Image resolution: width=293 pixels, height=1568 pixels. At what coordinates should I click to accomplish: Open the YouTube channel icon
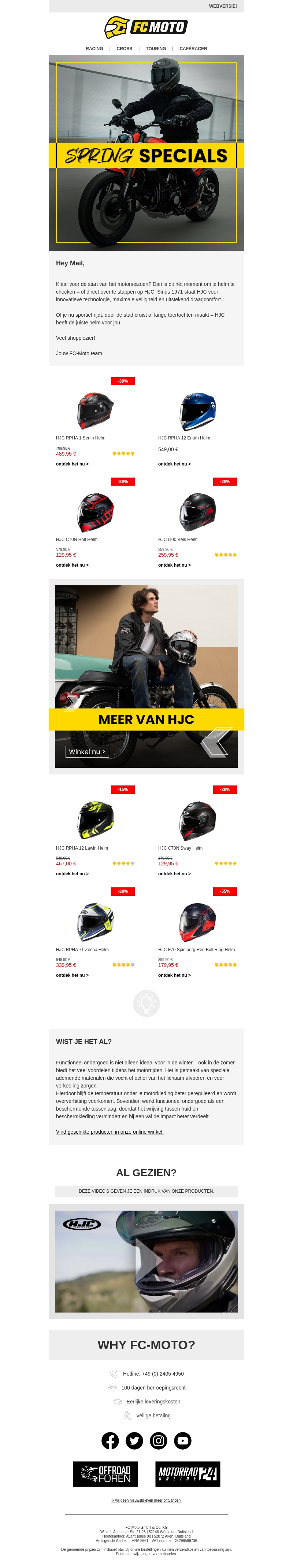pyautogui.click(x=182, y=1440)
